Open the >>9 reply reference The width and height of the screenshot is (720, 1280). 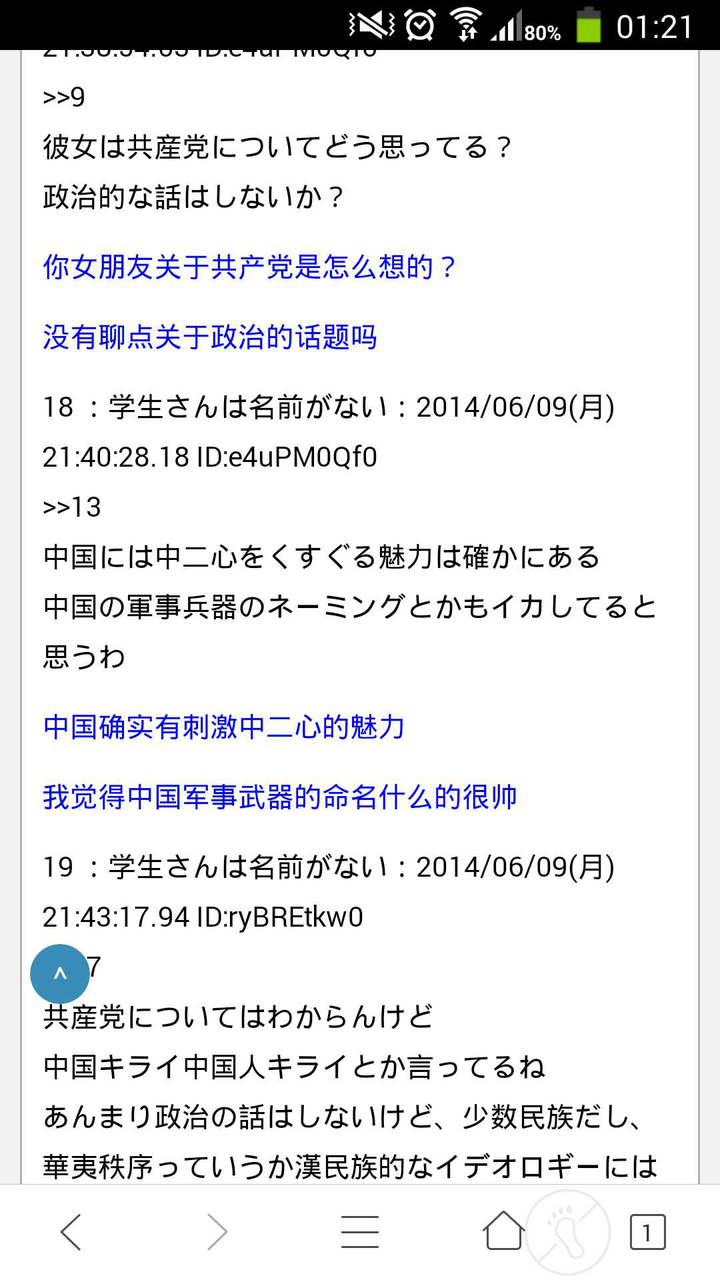click(x=64, y=97)
